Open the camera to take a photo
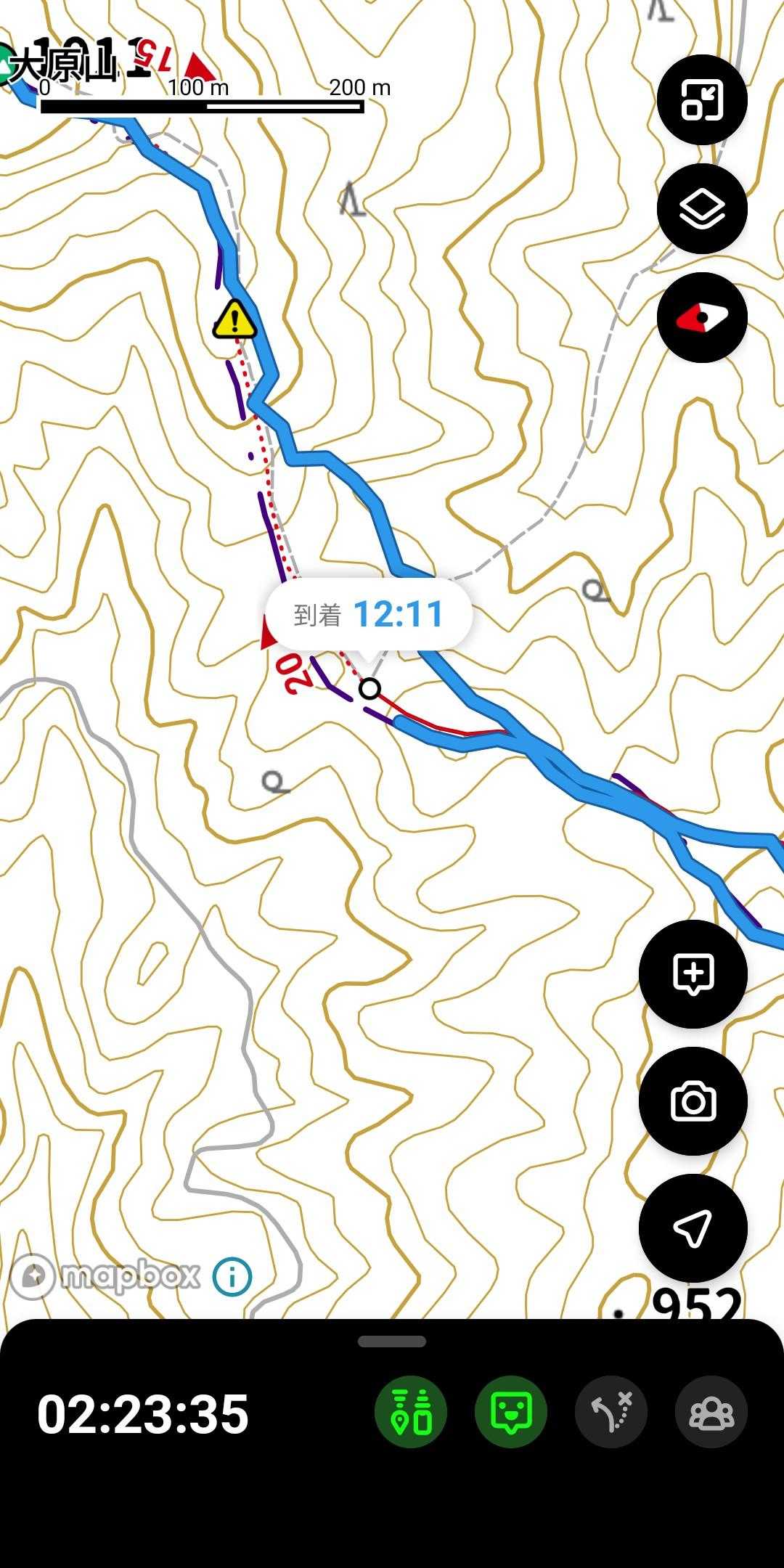Image resolution: width=784 pixels, height=1568 pixels. tap(693, 1101)
